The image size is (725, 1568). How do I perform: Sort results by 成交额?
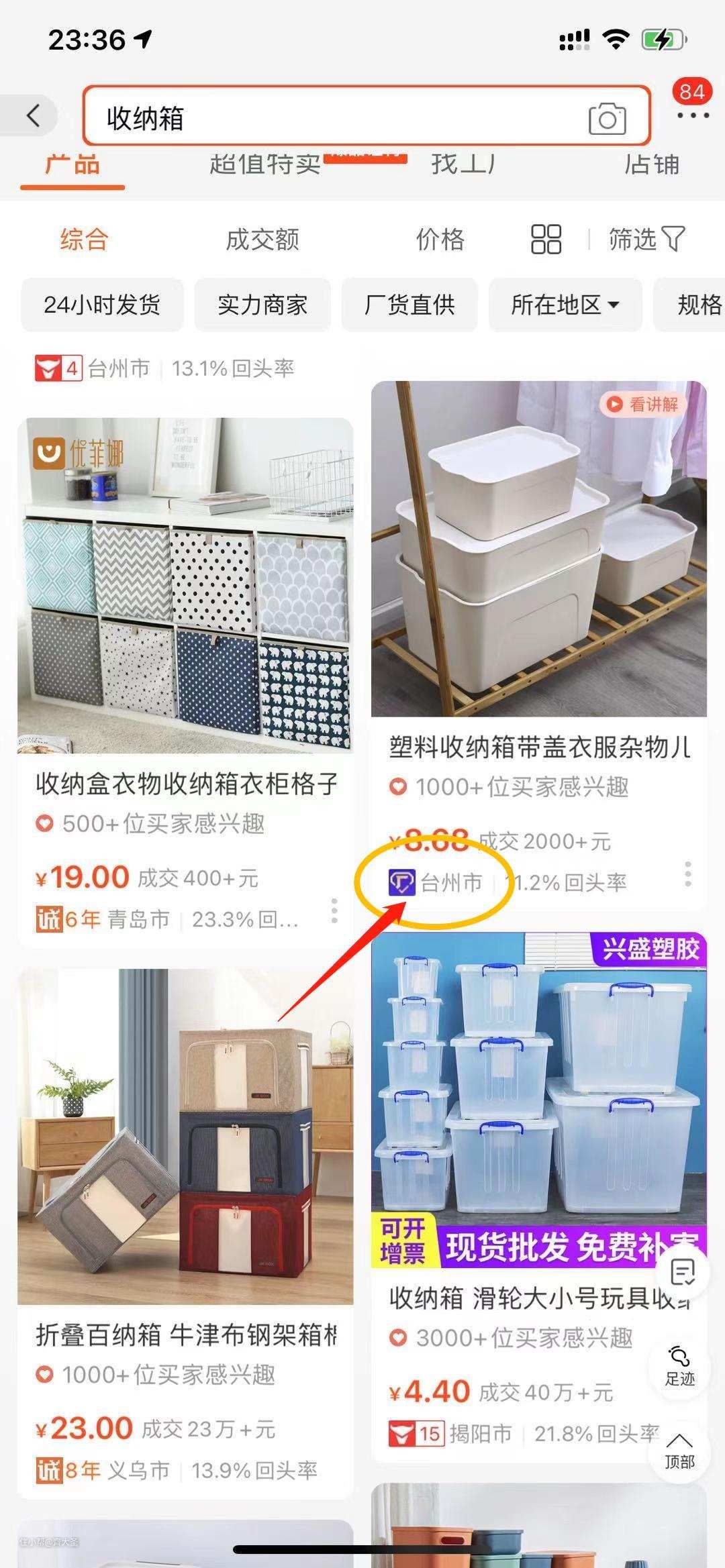[x=262, y=240]
